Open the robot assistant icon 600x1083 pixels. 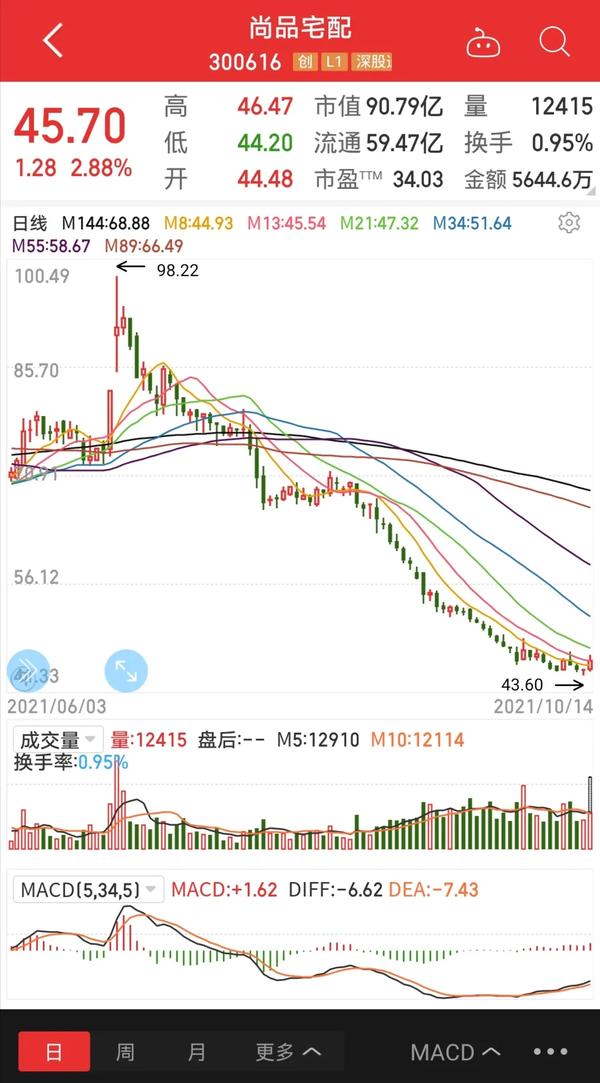tap(483, 43)
